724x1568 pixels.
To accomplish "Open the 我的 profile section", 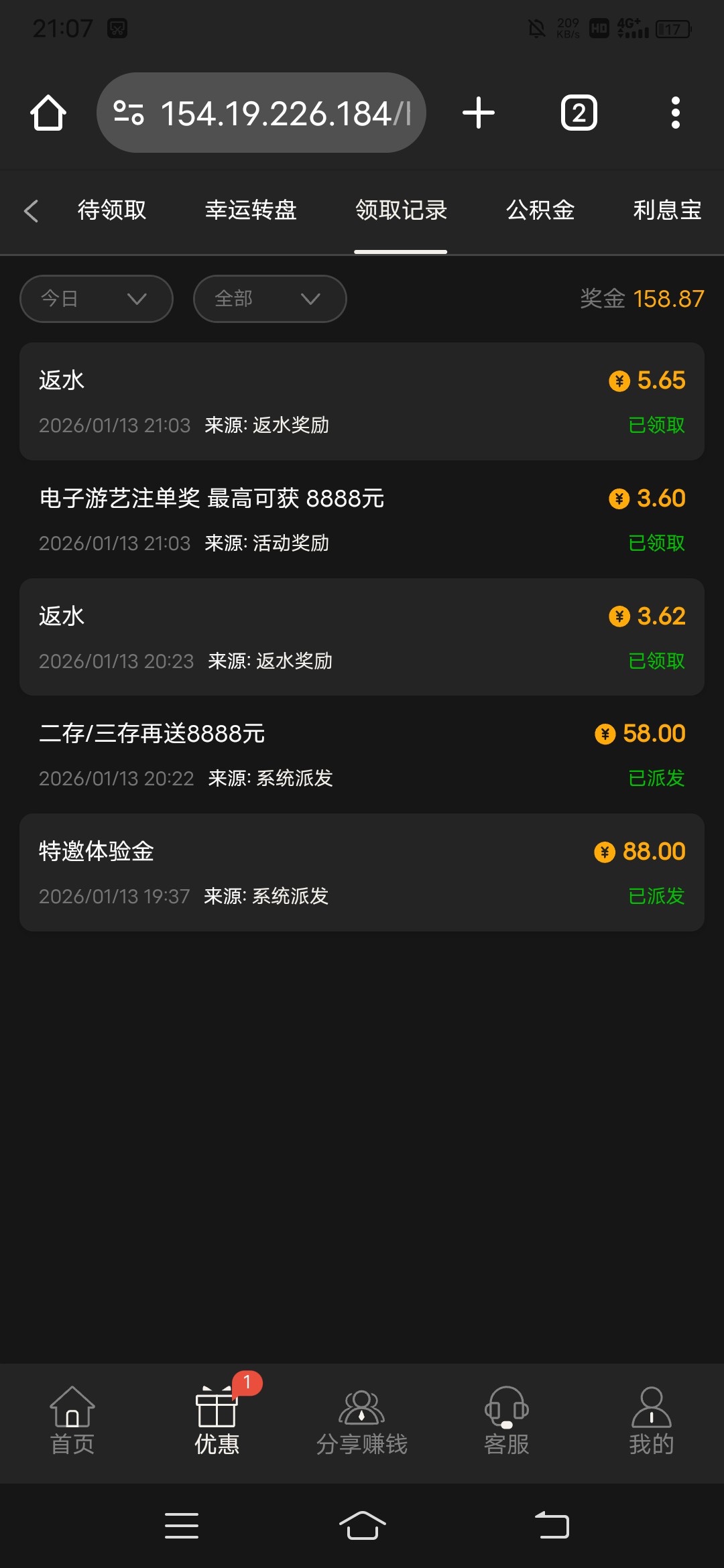I will [651, 1422].
